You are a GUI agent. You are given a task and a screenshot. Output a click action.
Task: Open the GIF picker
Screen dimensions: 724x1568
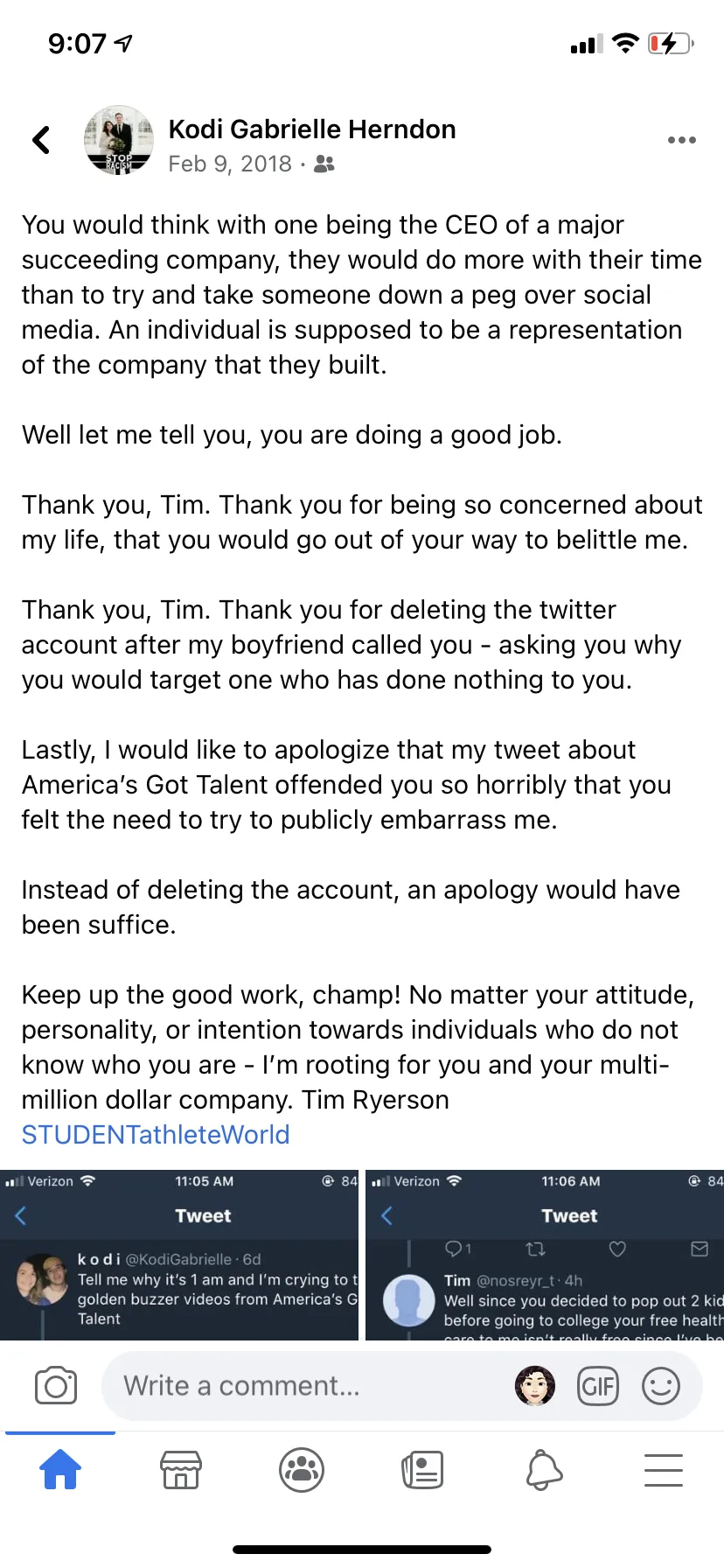pos(598,1386)
